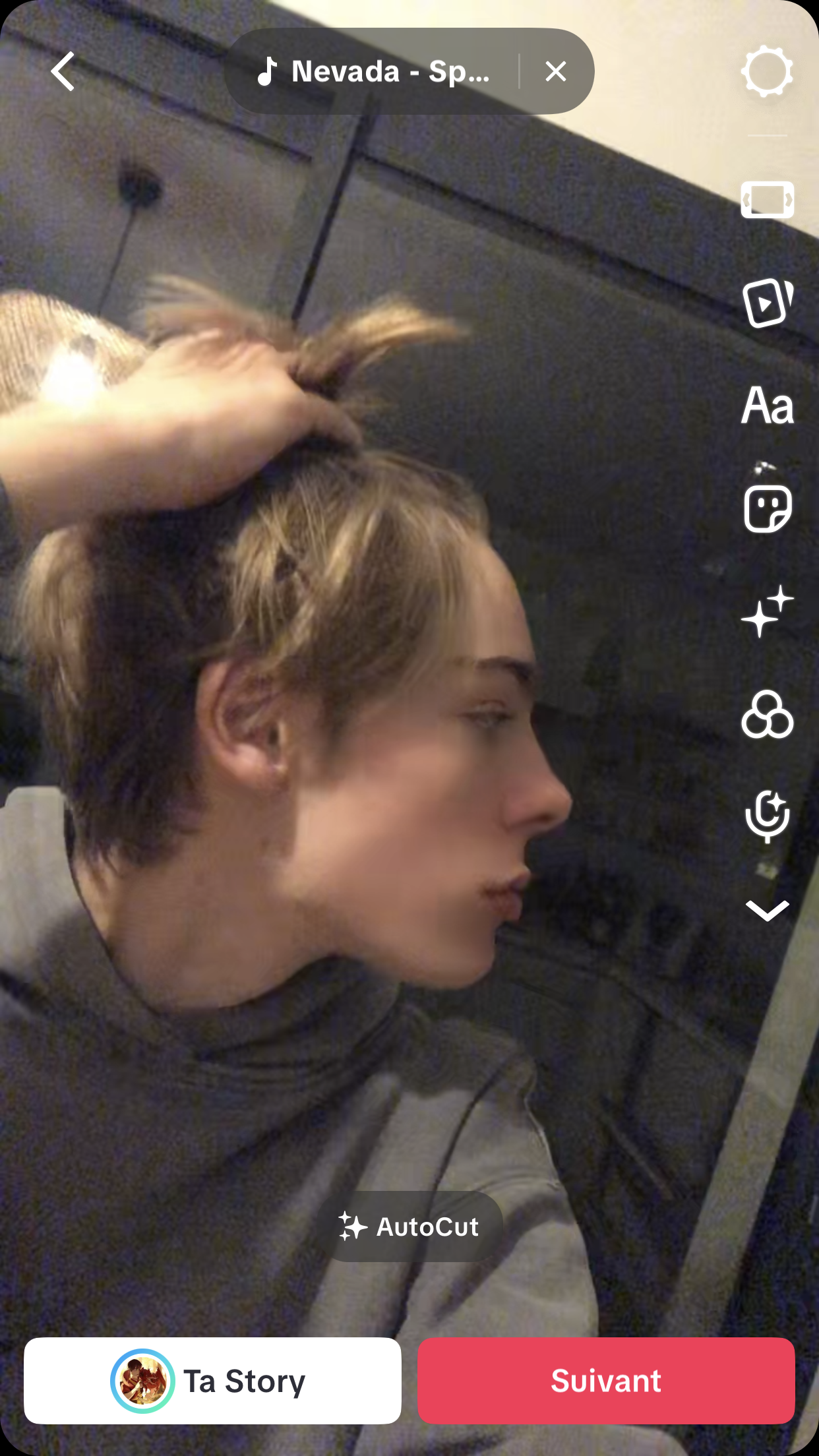Continue with the Suivant button

click(606, 1381)
